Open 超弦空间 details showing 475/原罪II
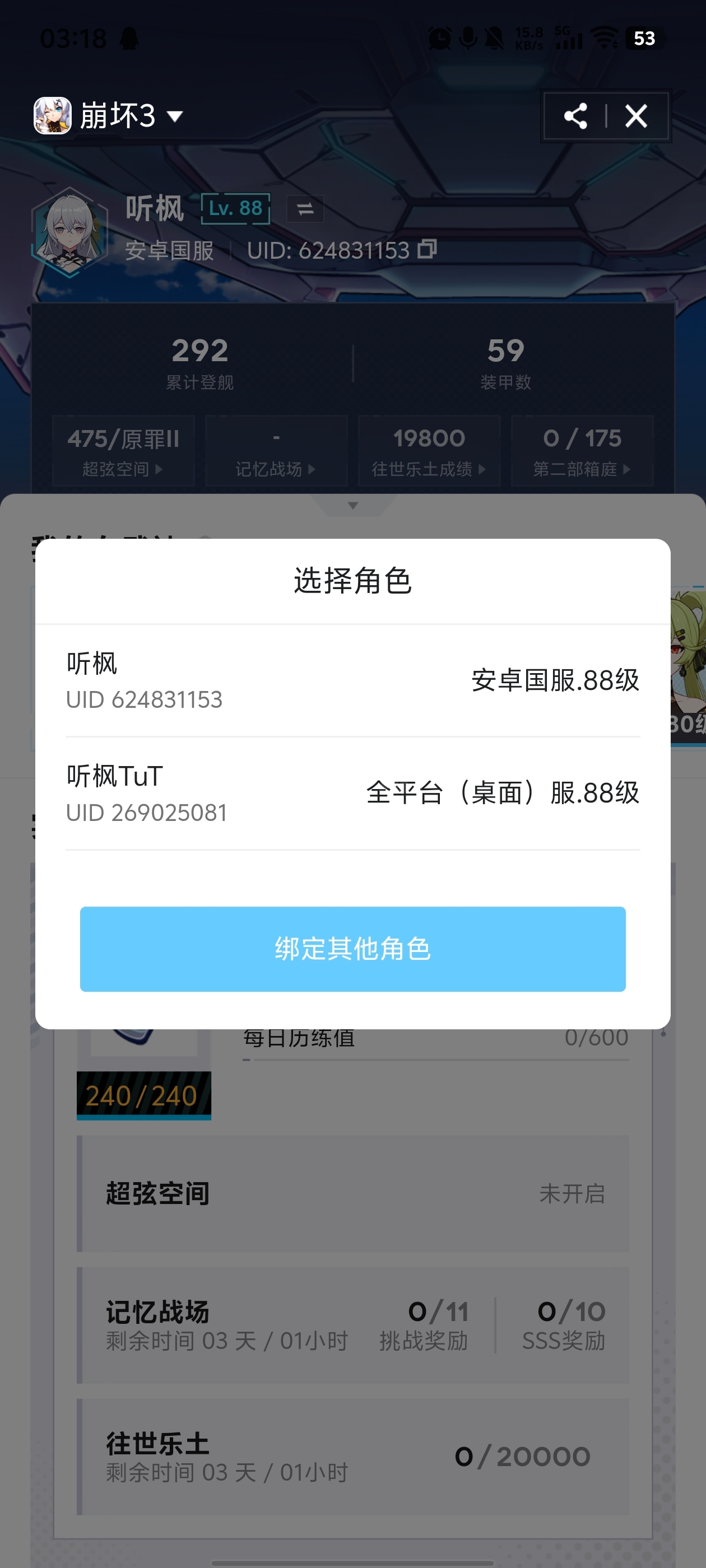Viewport: 706px width, 1568px height. (x=123, y=450)
